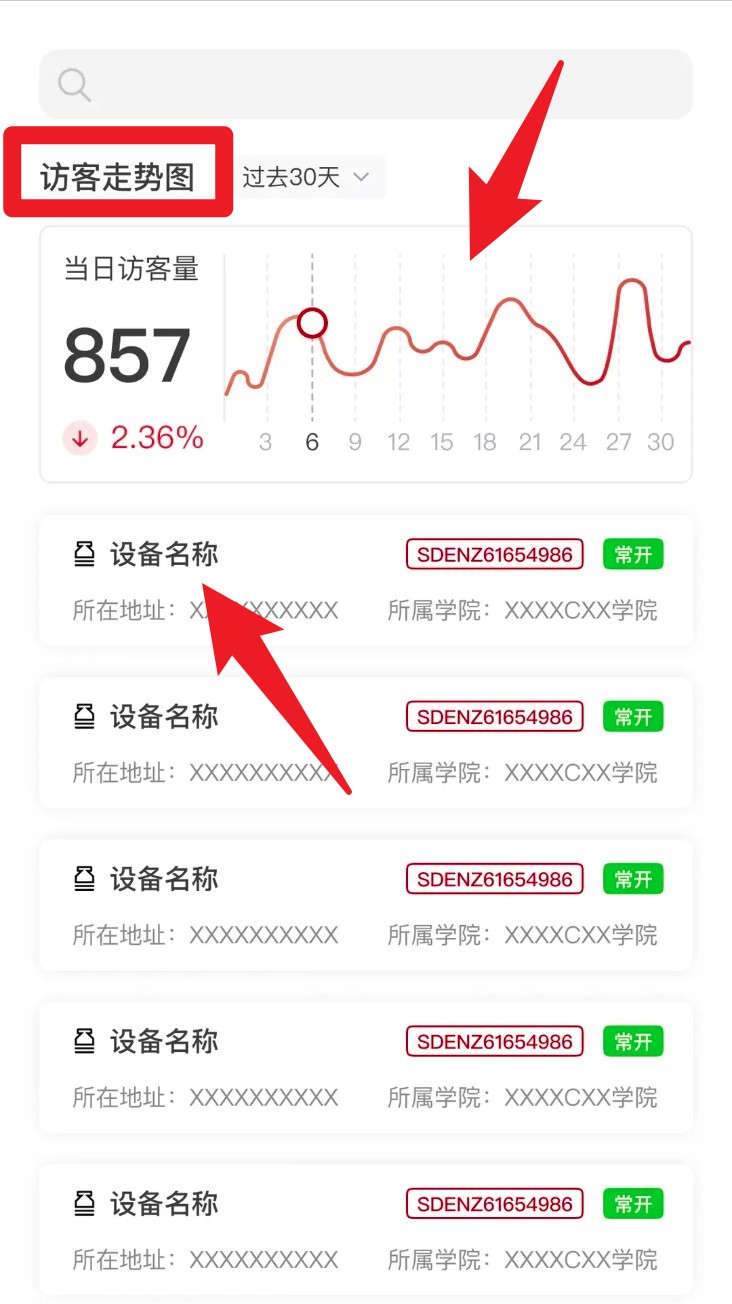Tap the highlighted day 6 point on chart
732x1304 pixels.
[x=312, y=323]
